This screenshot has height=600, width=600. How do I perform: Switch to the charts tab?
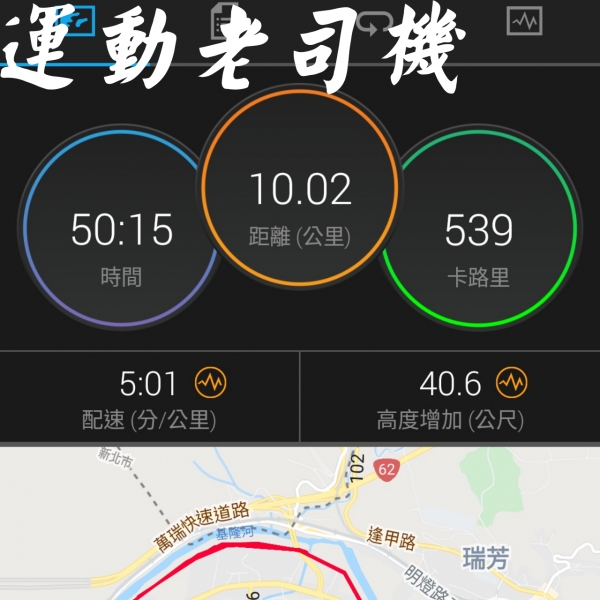524,22
